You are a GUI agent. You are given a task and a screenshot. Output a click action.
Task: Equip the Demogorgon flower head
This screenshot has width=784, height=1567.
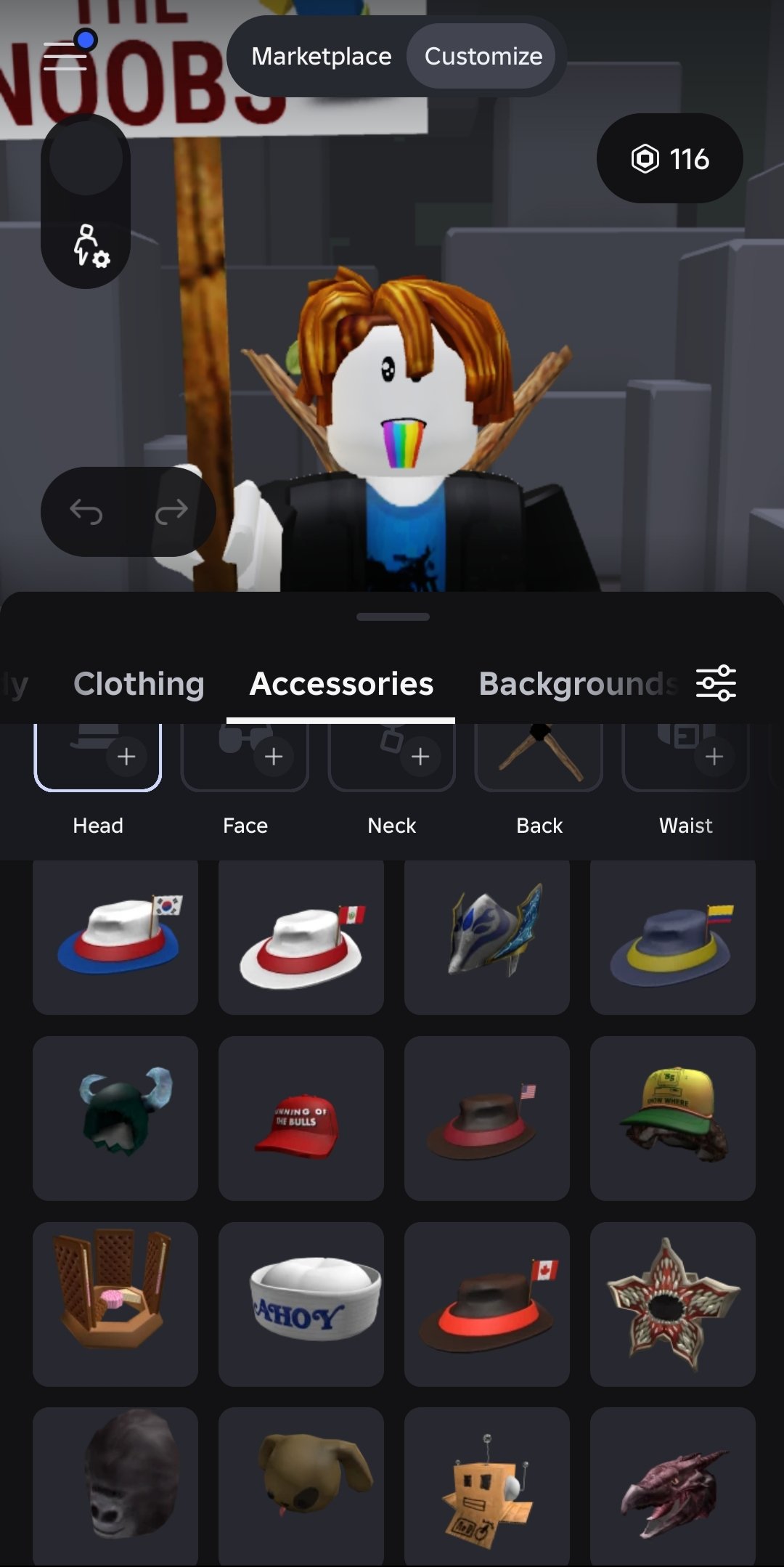tap(673, 1304)
